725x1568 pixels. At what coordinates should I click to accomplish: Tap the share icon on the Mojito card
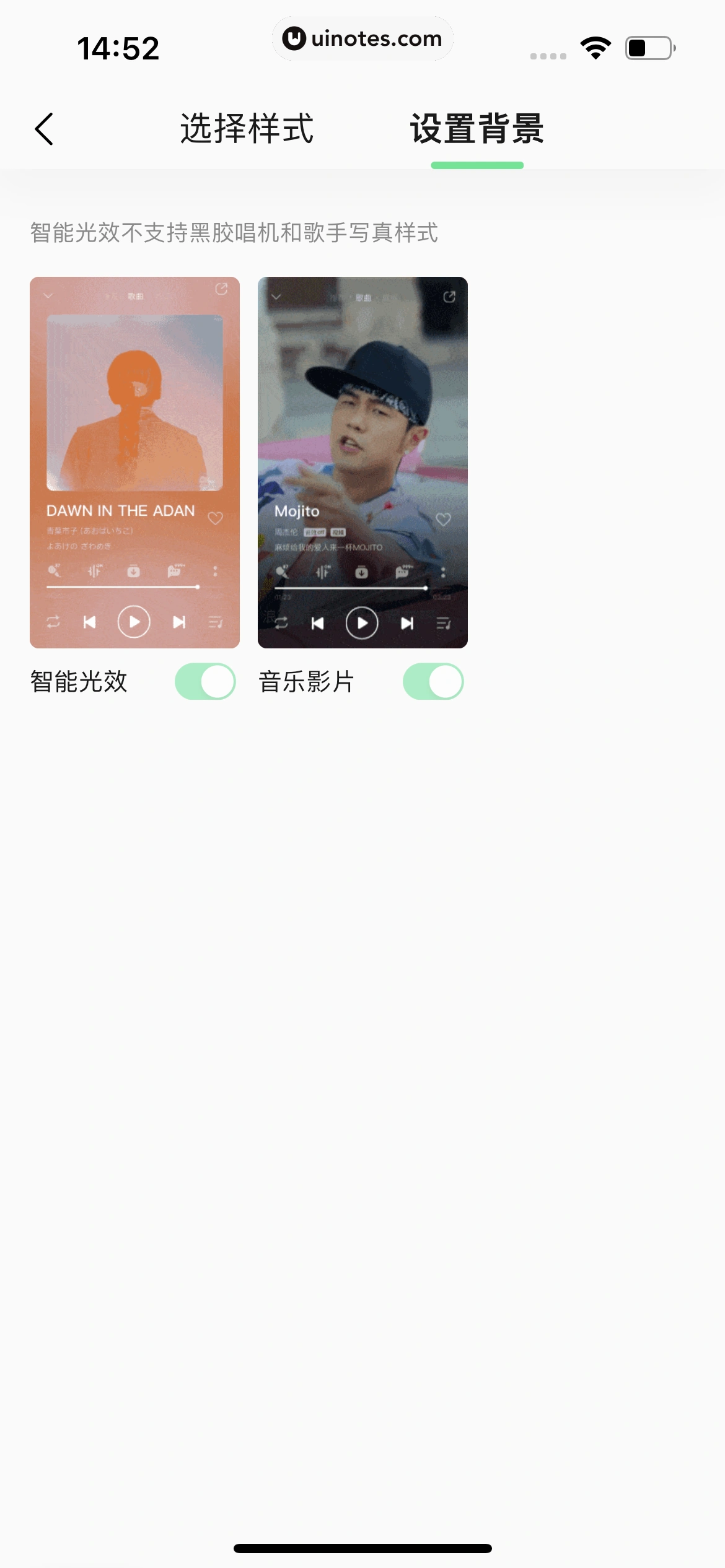click(x=450, y=297)
